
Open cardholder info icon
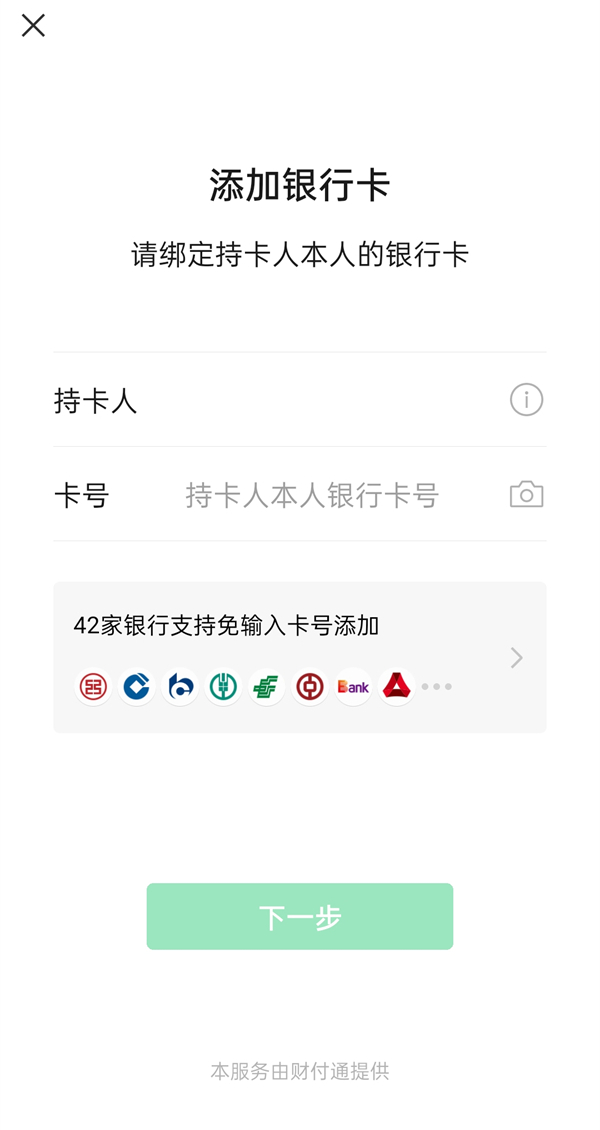pyautogui.click(x=526, y=400)
